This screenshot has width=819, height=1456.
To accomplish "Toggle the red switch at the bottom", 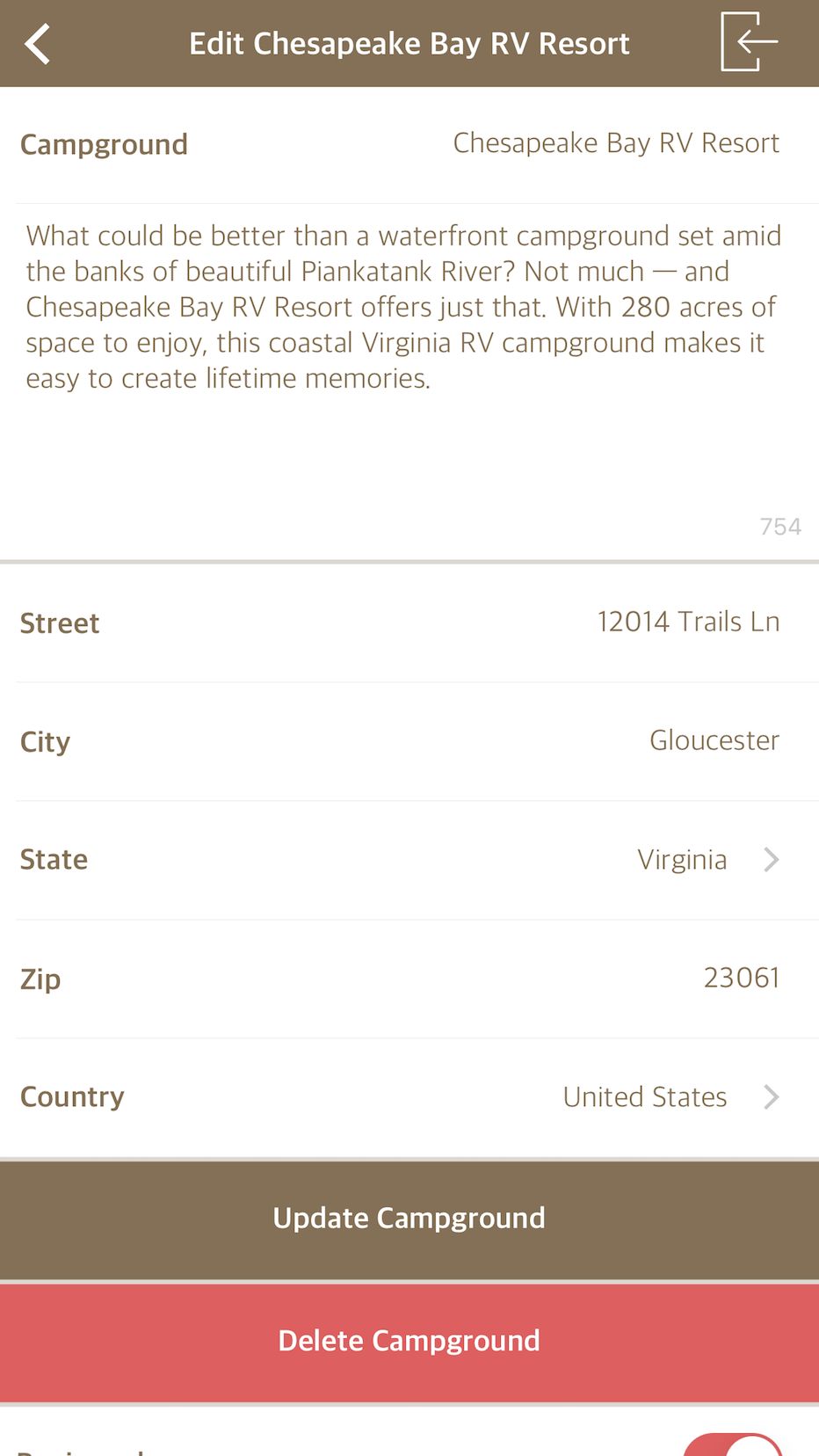I will 733,1444.
